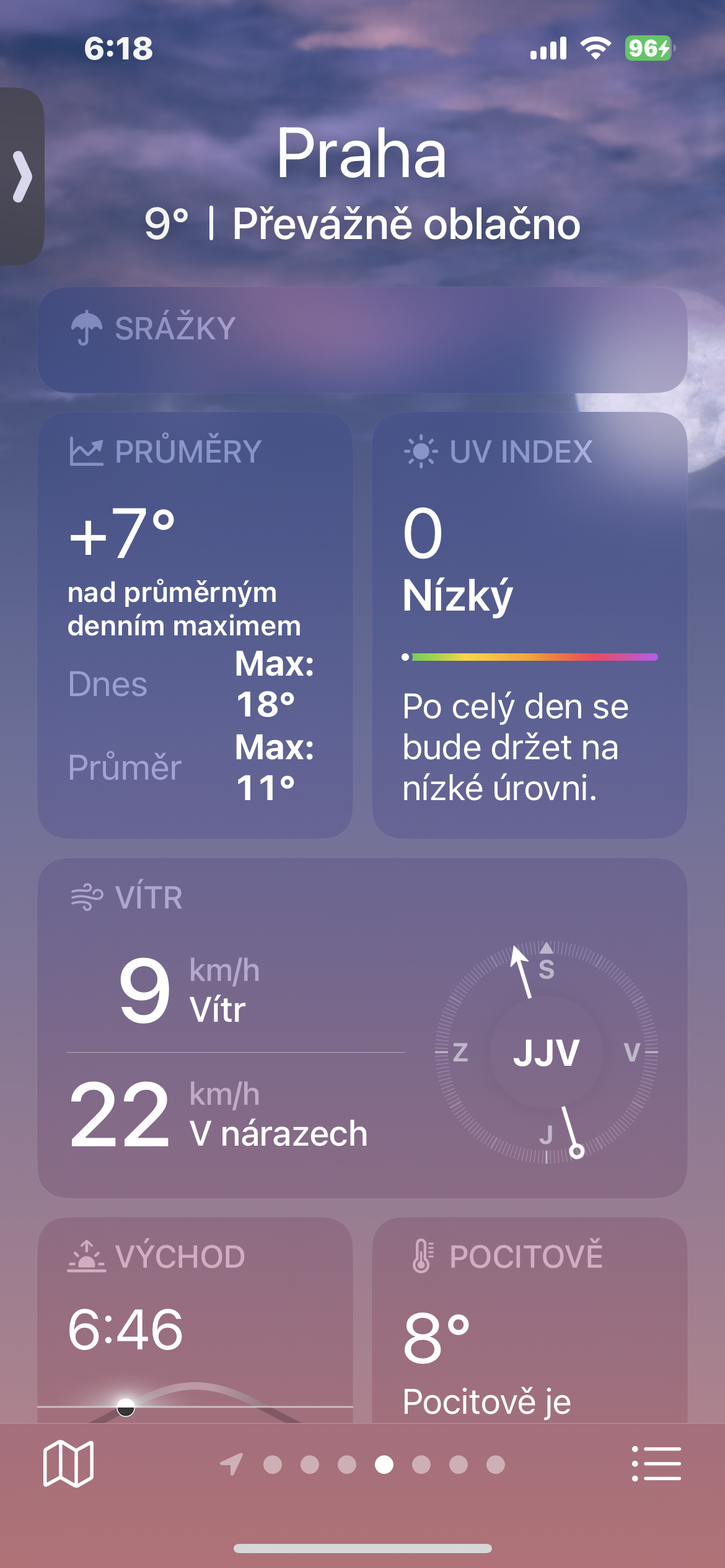This screenshot has height=1568, width=725.
Task: Open the weather map
Action: pos(68,1464)
